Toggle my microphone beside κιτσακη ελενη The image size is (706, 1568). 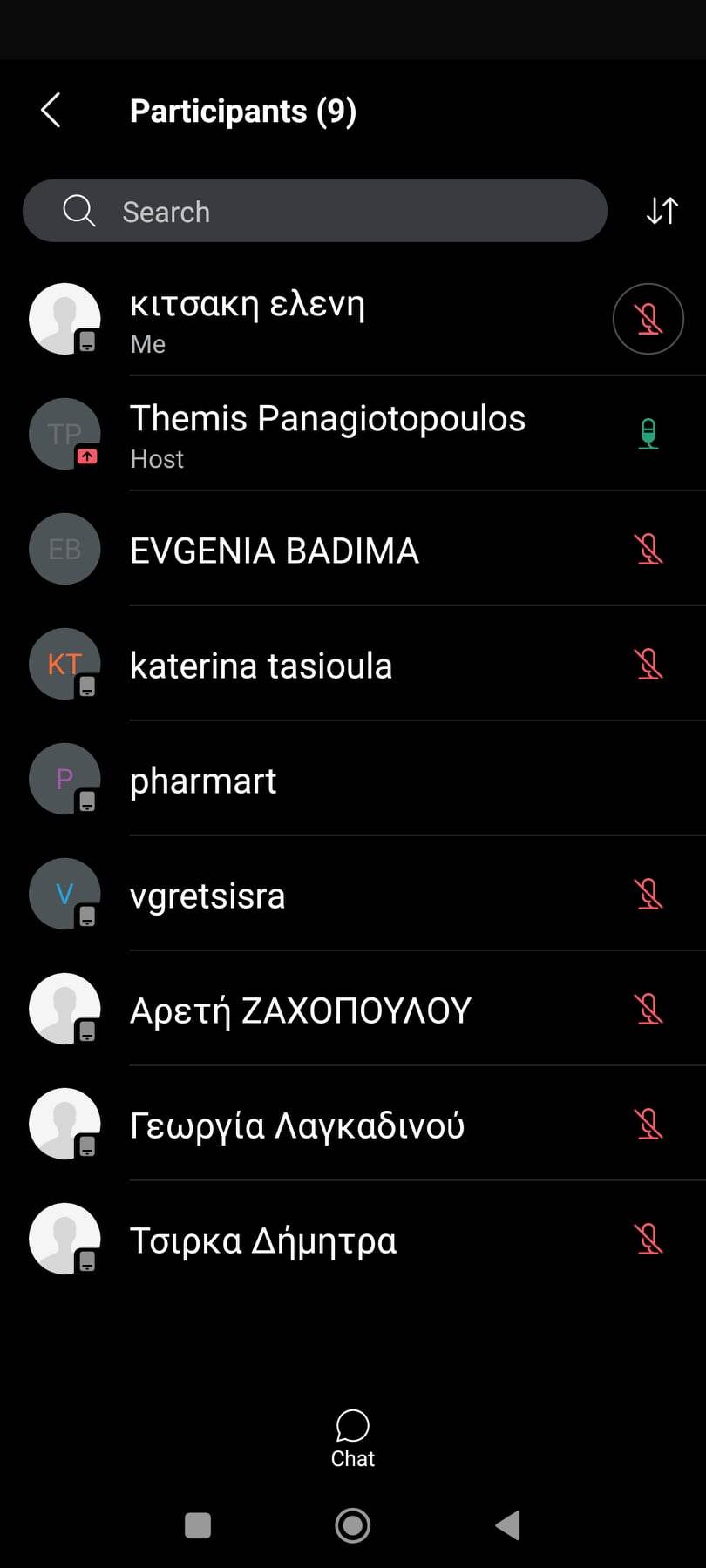tap(648, 319)
